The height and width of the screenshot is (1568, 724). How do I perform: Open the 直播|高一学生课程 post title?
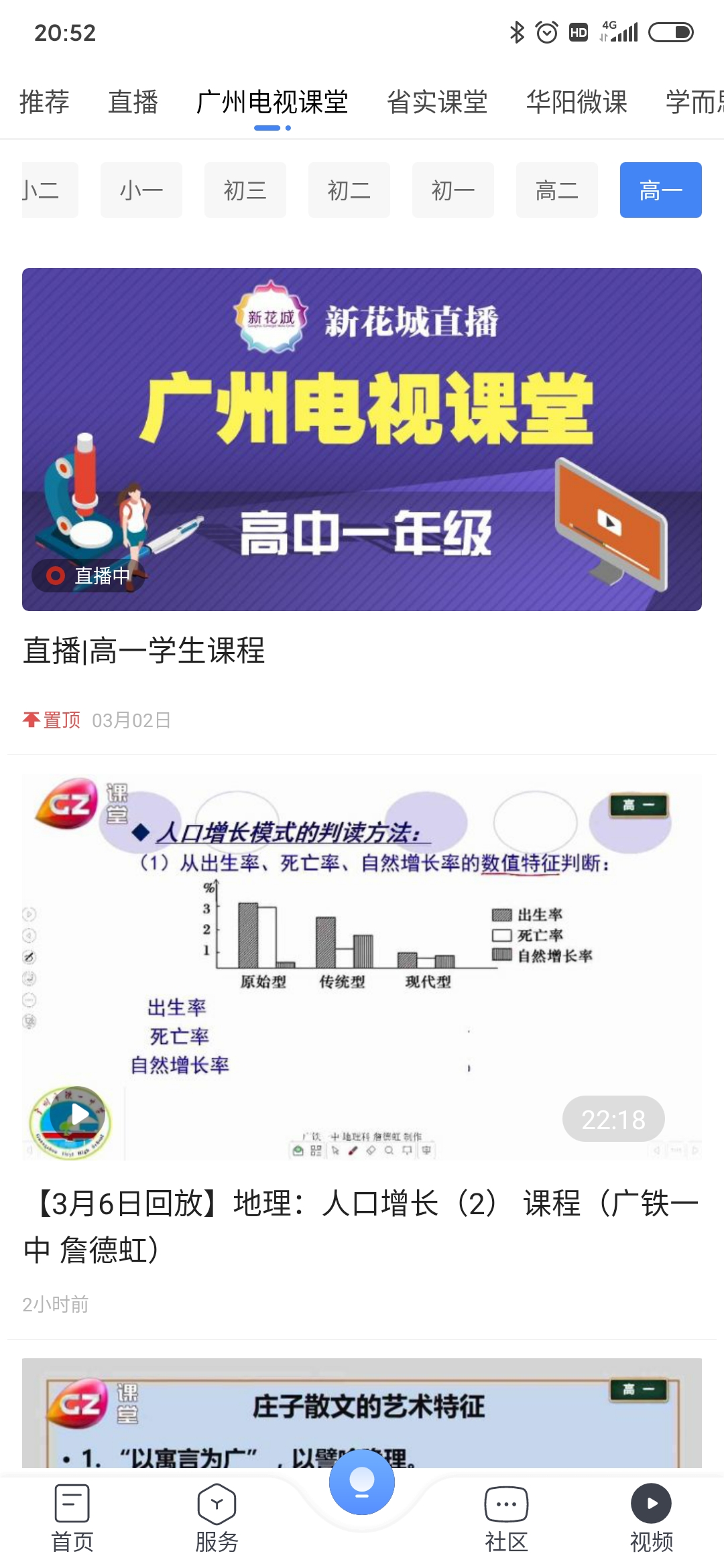pos(144,651)
